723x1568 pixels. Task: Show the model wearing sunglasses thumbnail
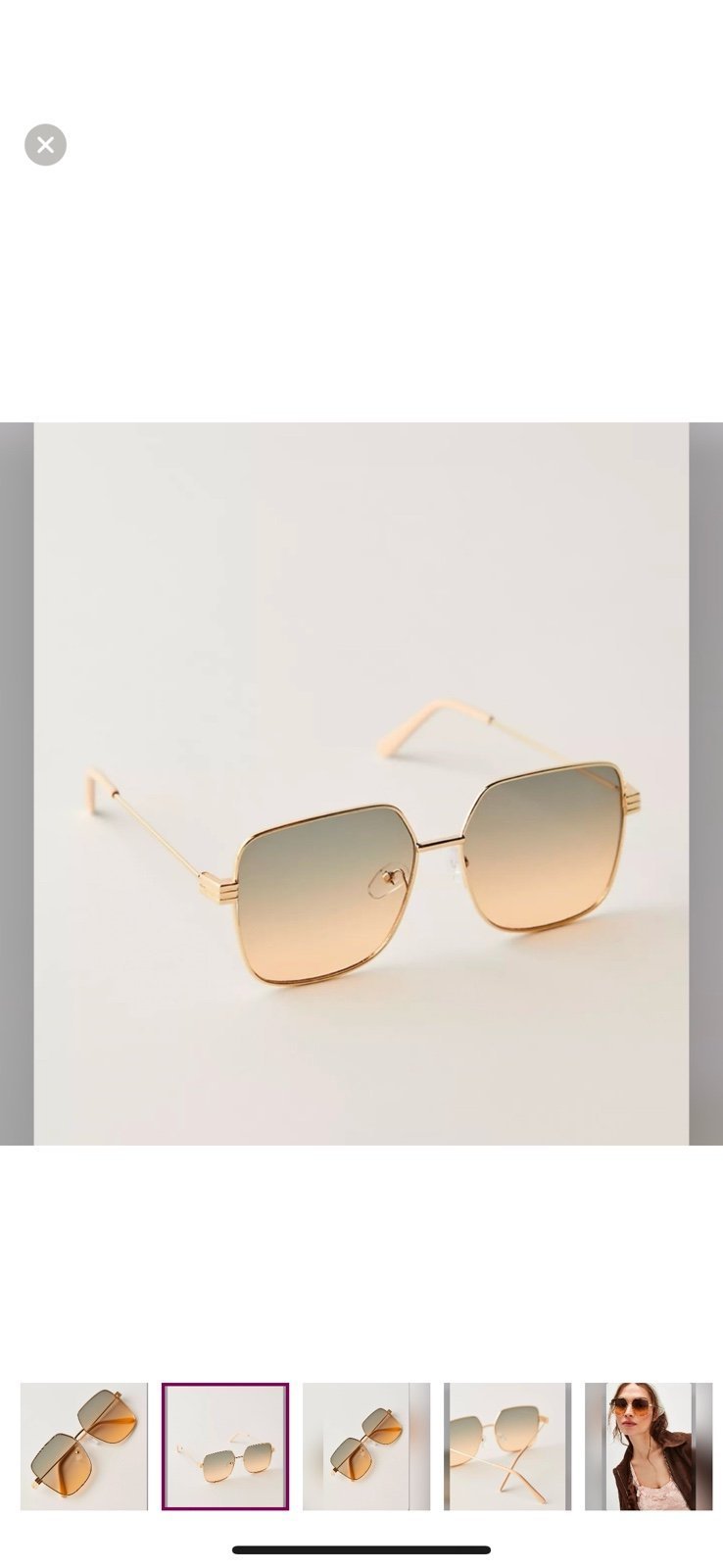649,1446
